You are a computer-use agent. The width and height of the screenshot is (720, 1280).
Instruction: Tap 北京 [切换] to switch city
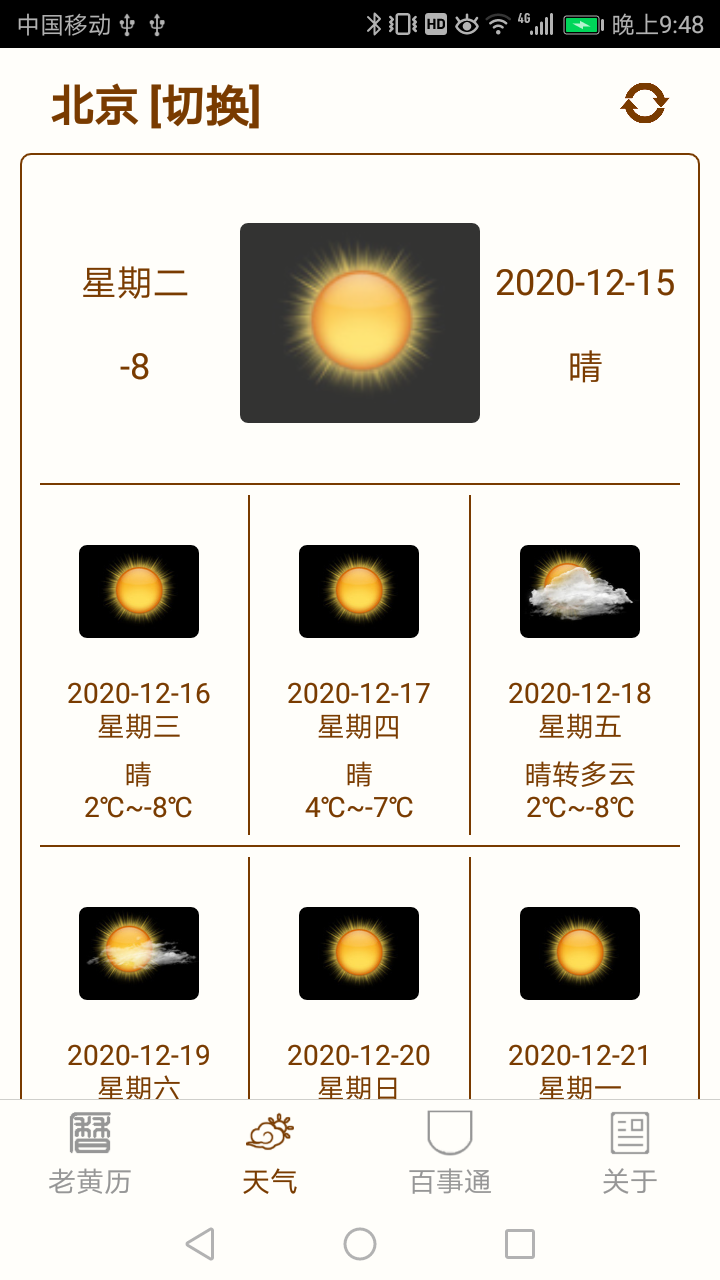click(x=156, y=106)
